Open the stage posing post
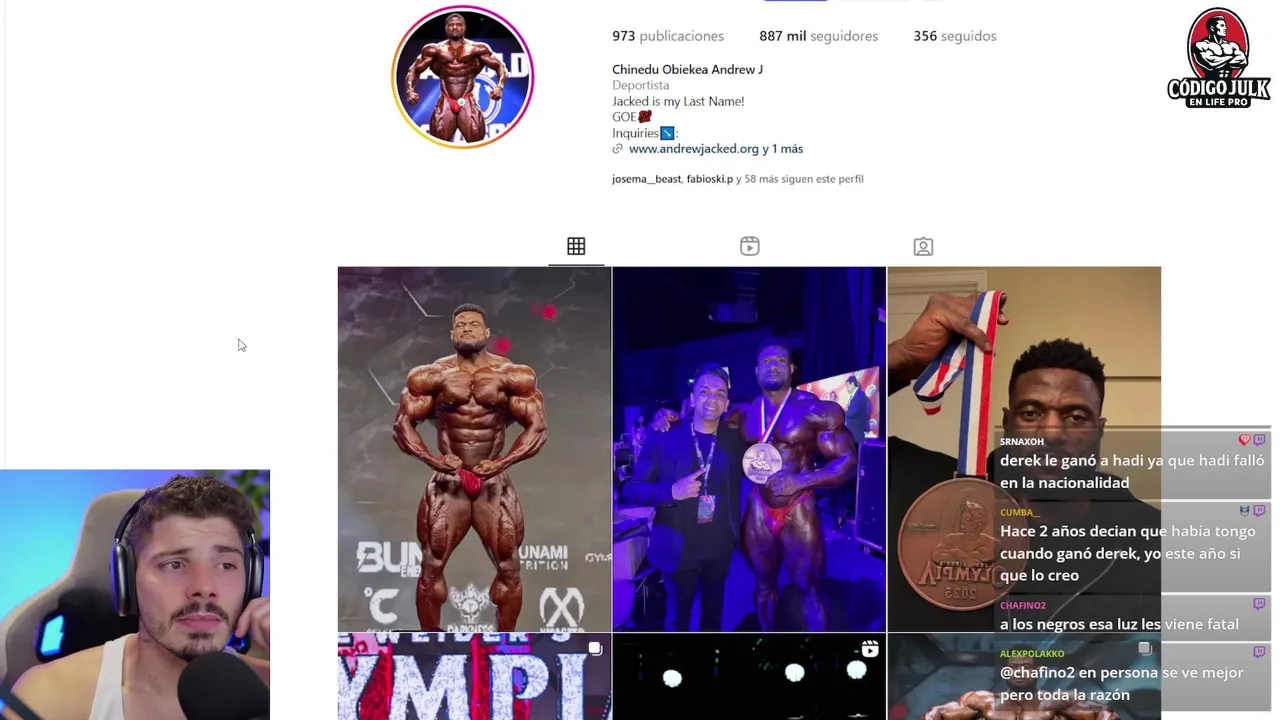 click(x=474, y=448)
